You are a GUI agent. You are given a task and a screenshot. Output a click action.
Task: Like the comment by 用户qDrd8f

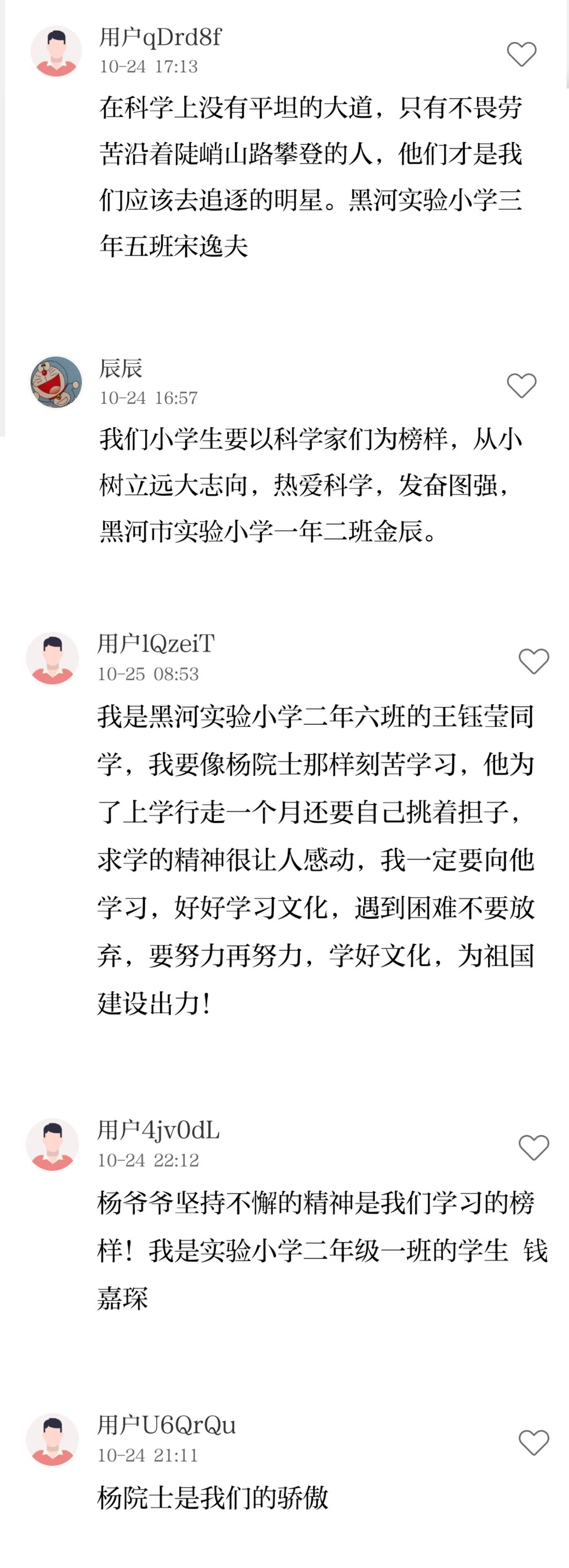pyautogui.click(x=522, y=54)
